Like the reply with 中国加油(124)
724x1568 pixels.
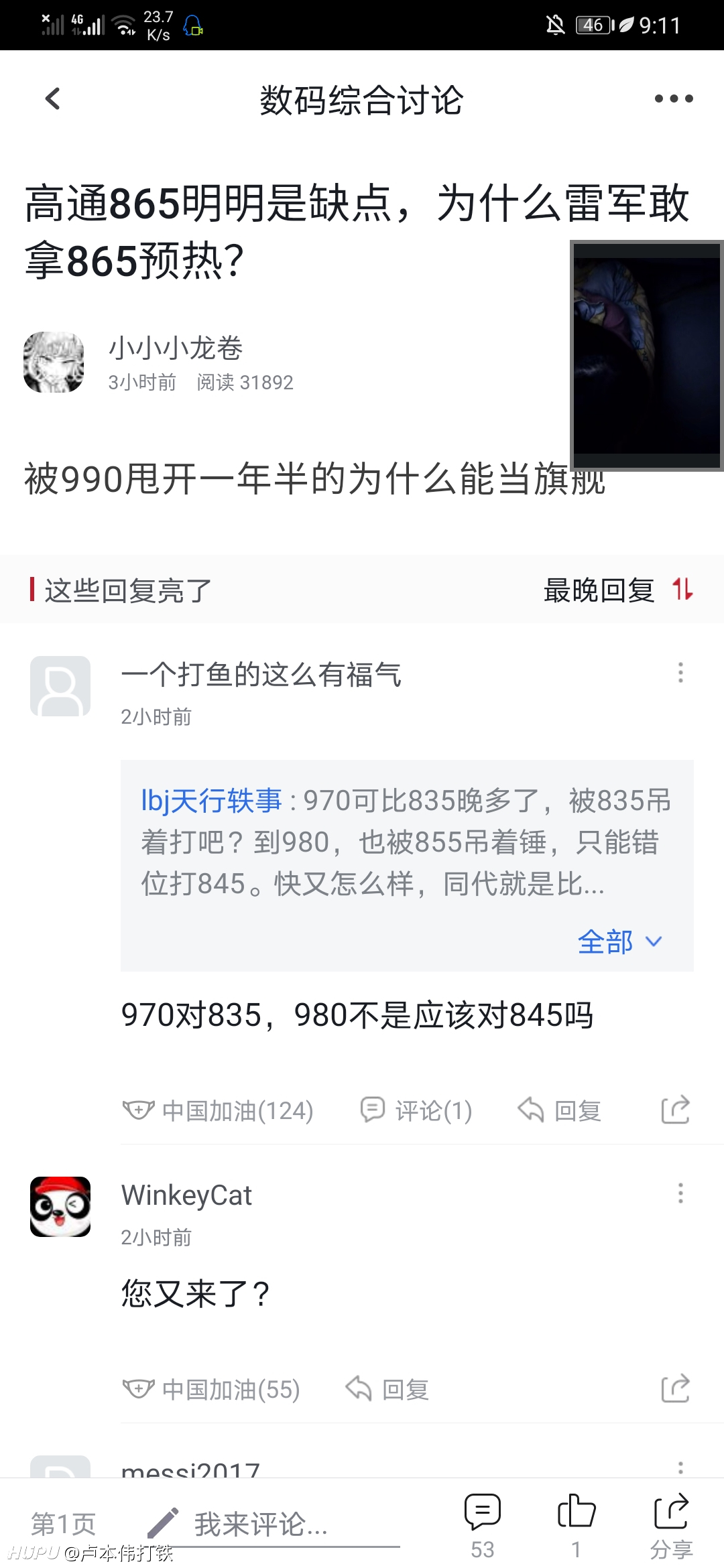pyautogui.click(x=218, y=1110)
